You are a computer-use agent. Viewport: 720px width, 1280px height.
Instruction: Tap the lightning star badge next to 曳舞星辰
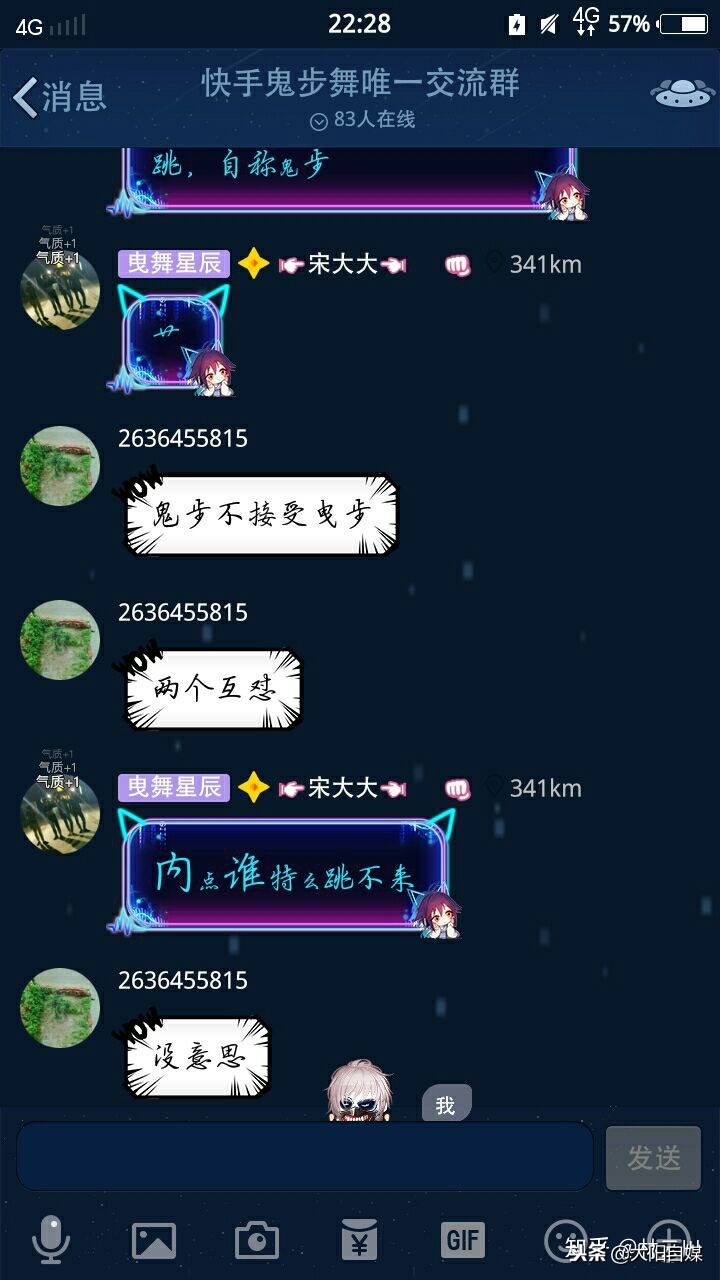tap(256, 264)
